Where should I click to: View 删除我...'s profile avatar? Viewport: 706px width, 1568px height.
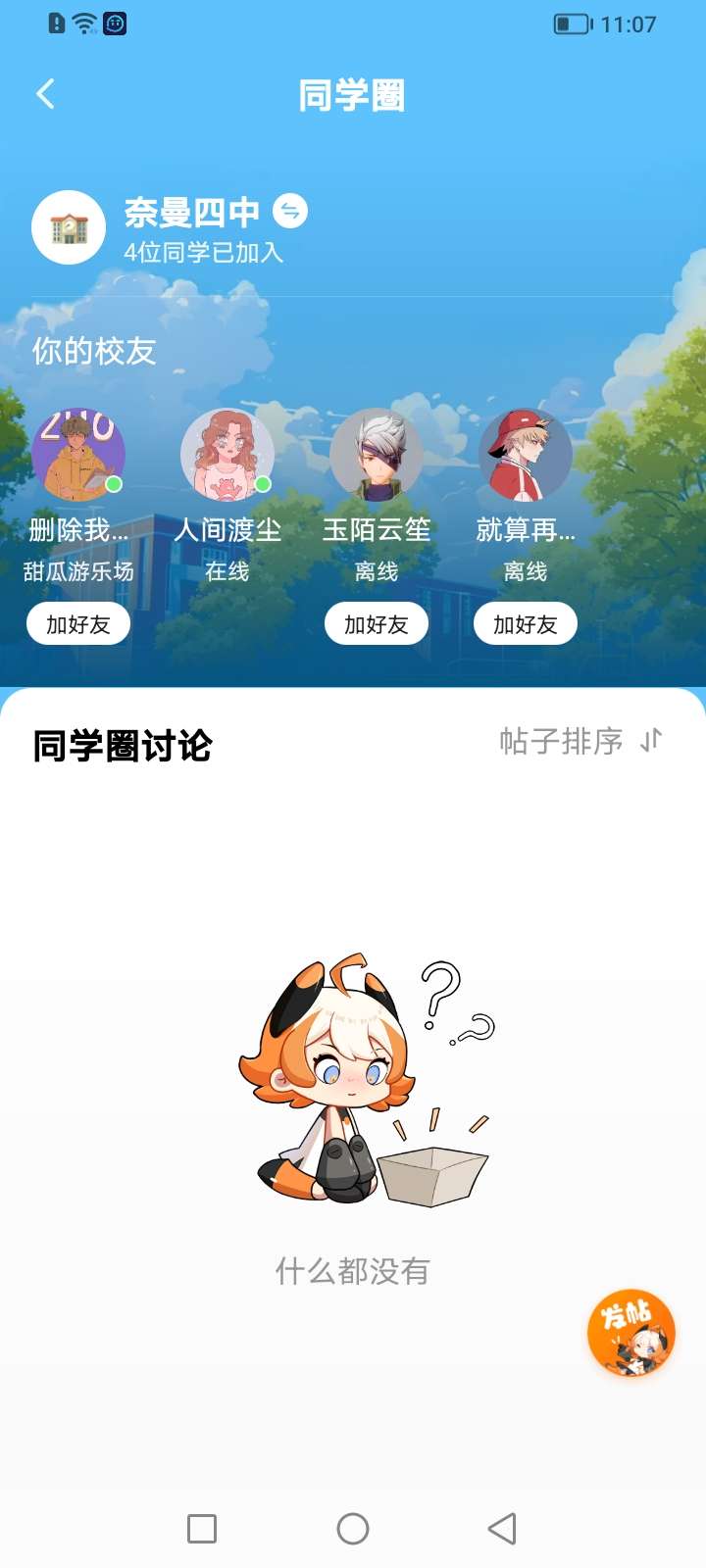point(78,455)
